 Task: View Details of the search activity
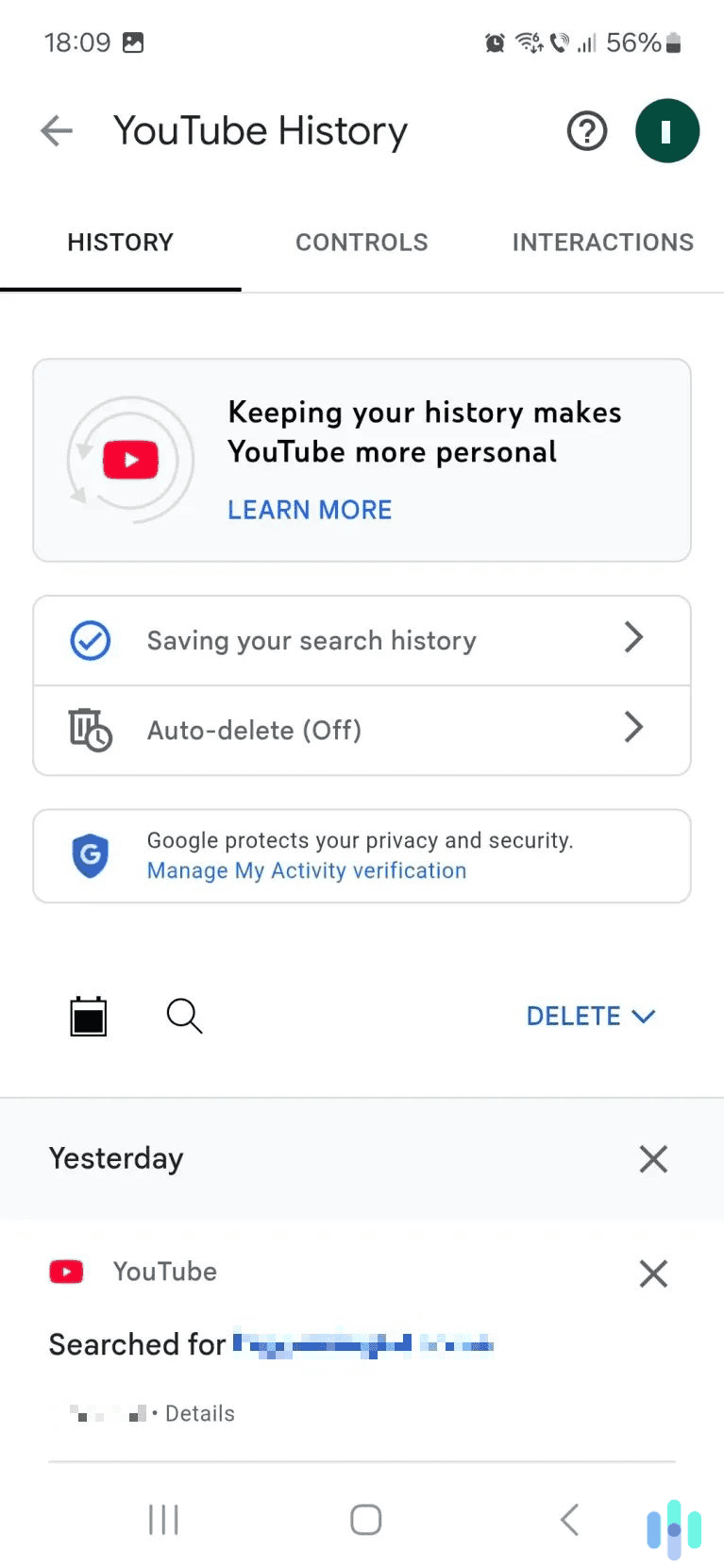(199, 1413)
